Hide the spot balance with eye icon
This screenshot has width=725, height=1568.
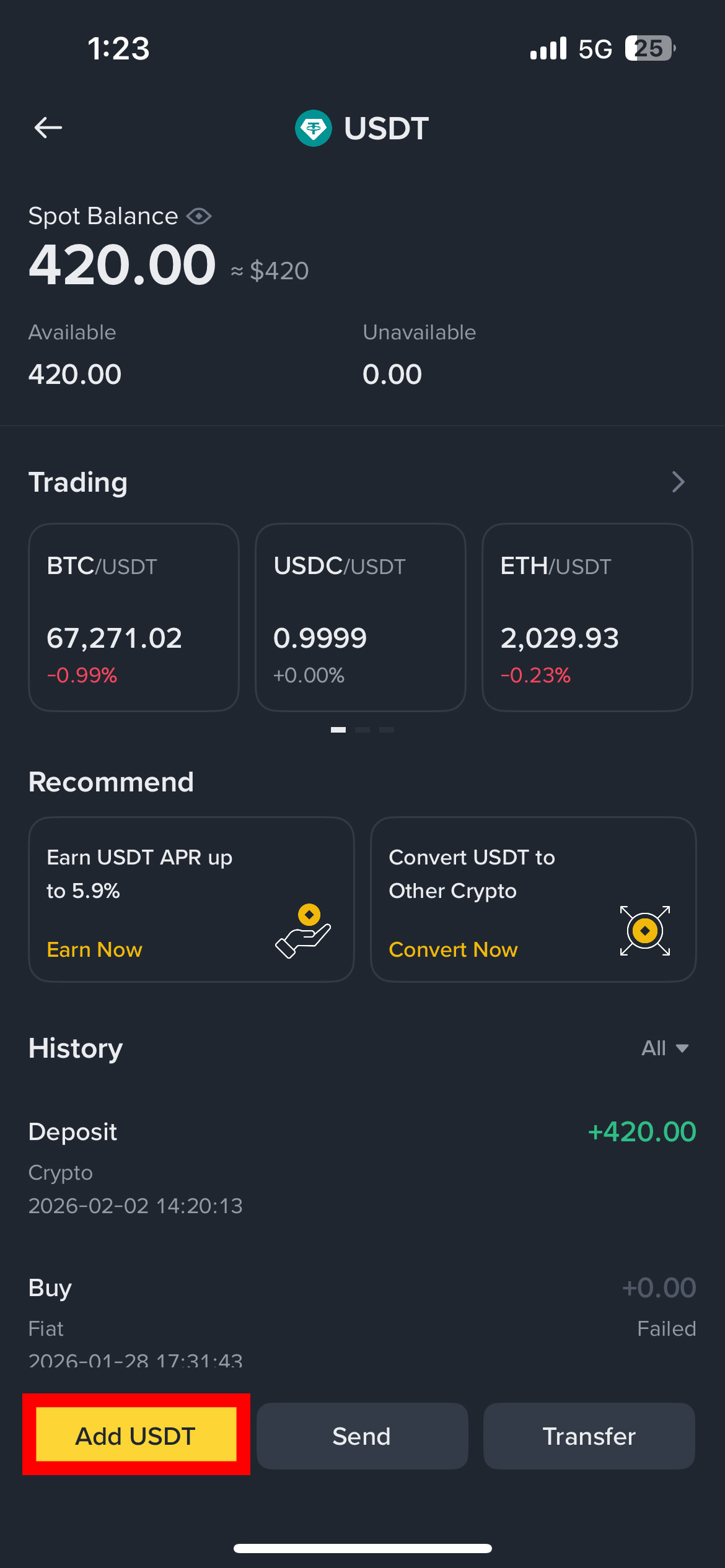click(199, 216)
